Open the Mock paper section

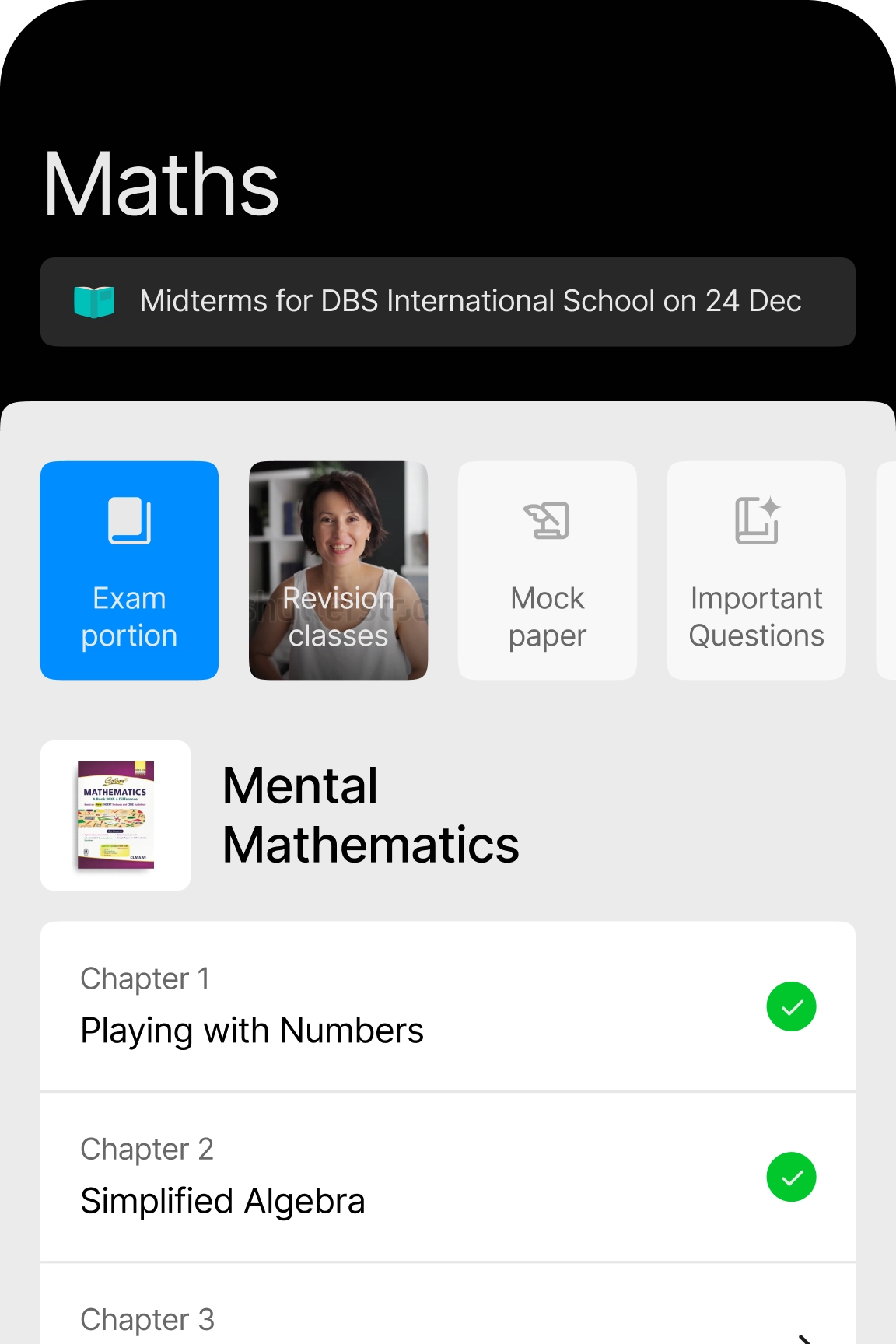pyautogui.click(x=547, y=570)
